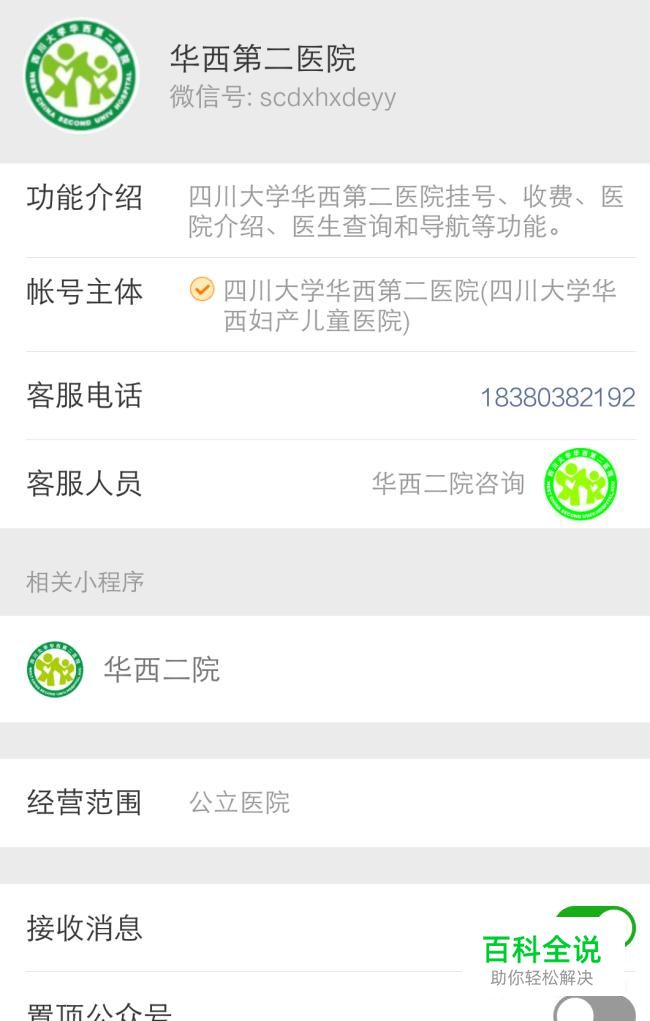The image size is (650, 1021).
Task: Call customer service number 18380382192
Action: click(557, 397)
